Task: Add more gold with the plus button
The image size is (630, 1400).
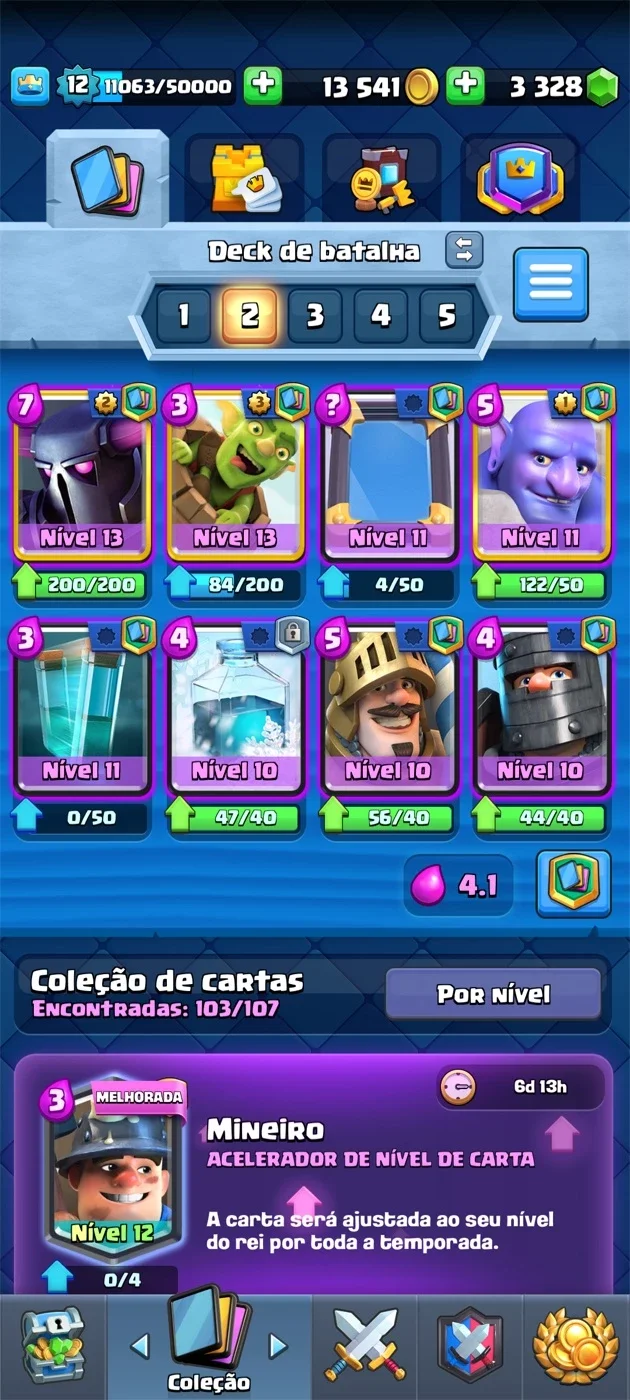Action: tap(263, 86)
